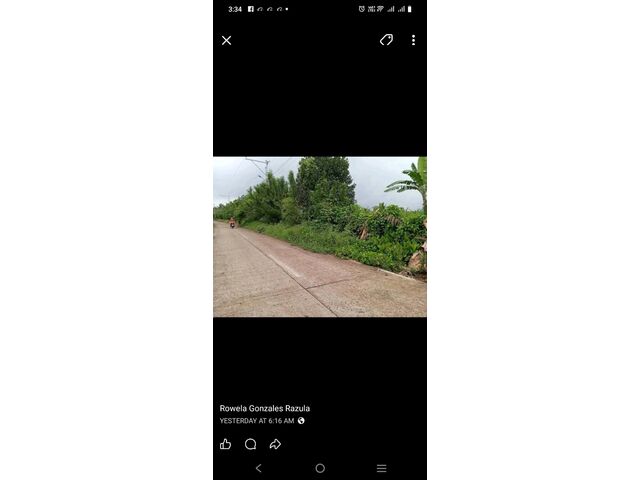Close the photo viewer

click(226, 40)
